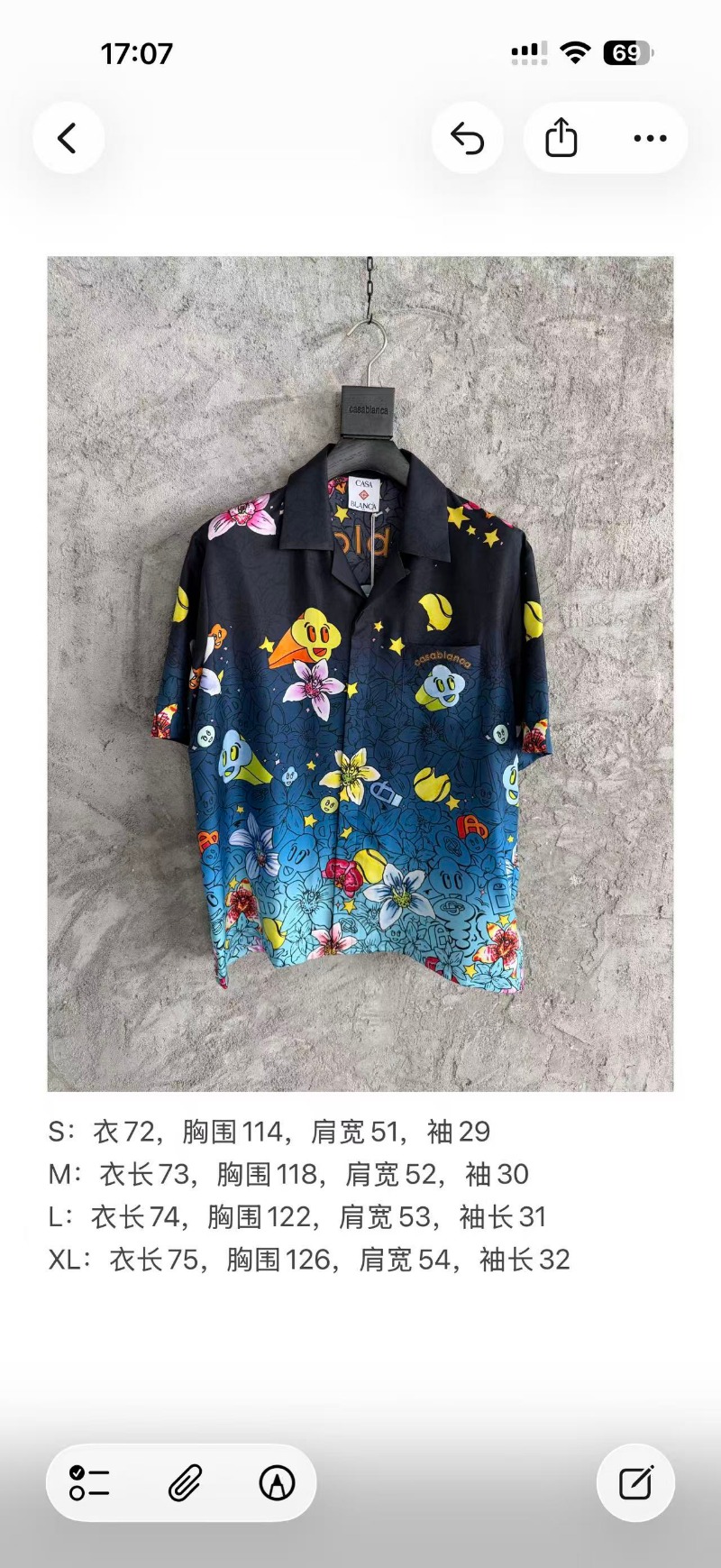Viewport: 721px width, 1568px height.
Task: Add a checklist to the note
Action: 89,1482
